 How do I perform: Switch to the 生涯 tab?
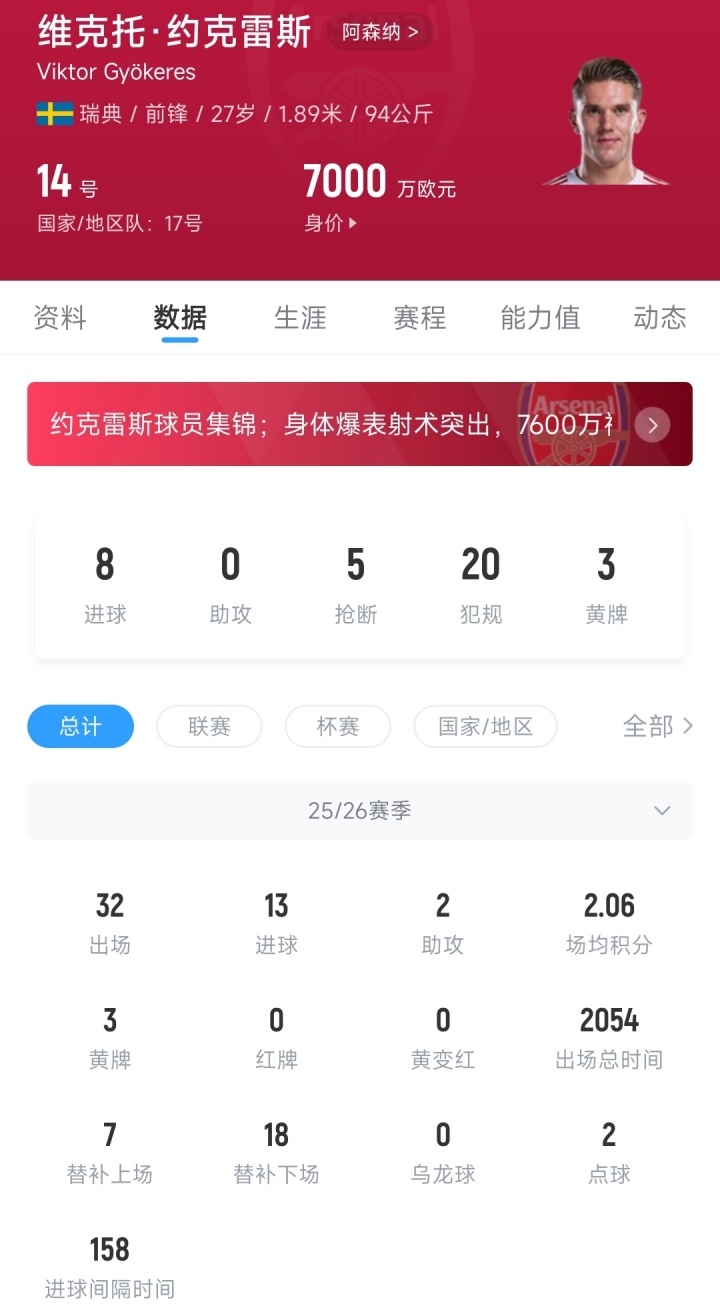point(300,318)
